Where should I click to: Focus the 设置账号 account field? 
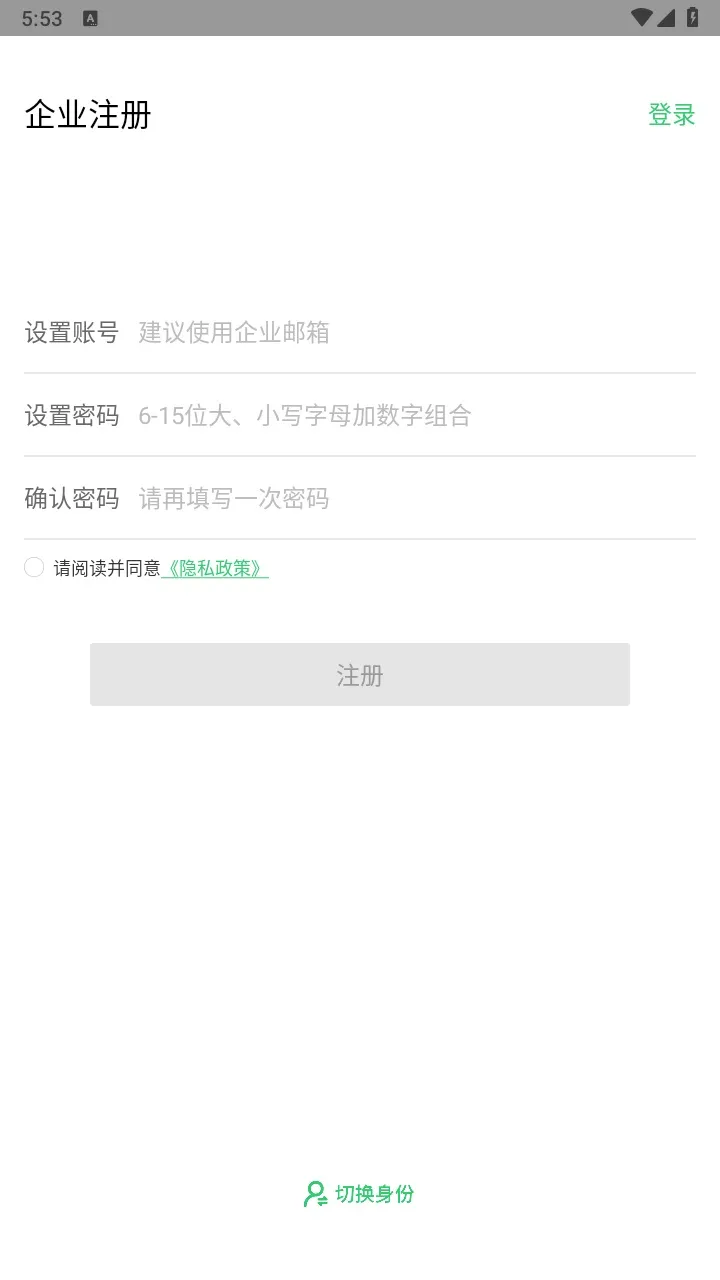tap(410, 333)
